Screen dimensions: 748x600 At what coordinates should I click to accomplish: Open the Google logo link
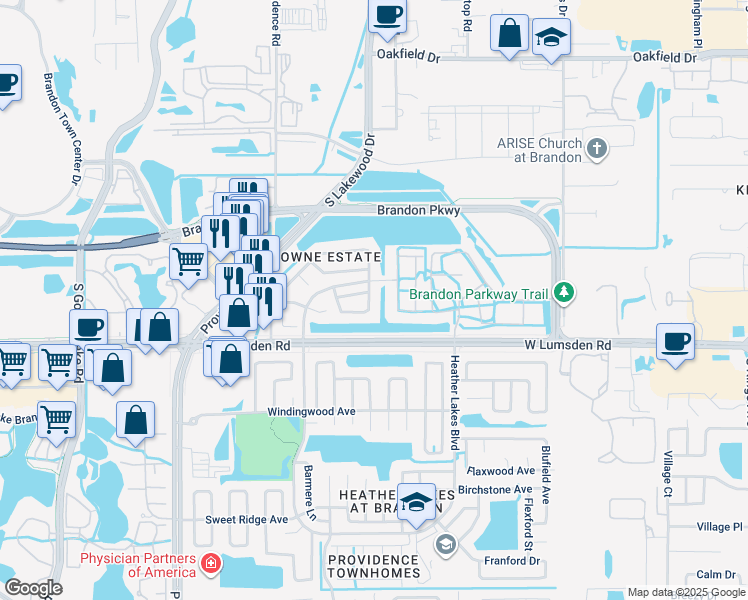coord(33,588)
